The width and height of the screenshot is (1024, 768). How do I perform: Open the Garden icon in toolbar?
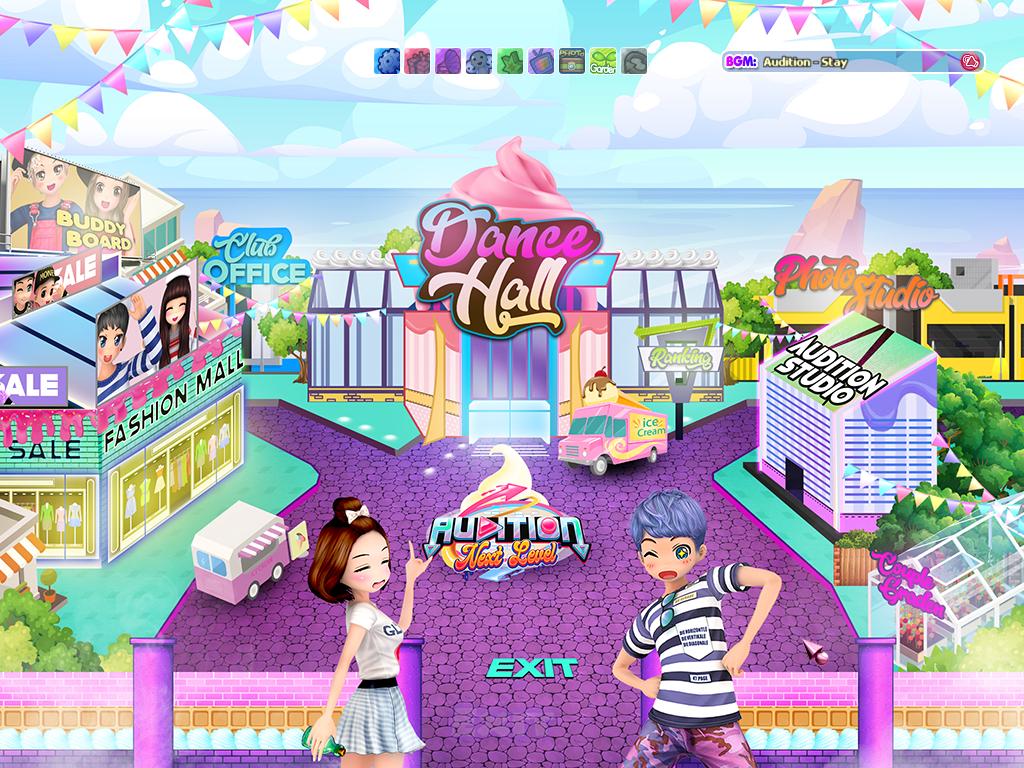[603, 61]
